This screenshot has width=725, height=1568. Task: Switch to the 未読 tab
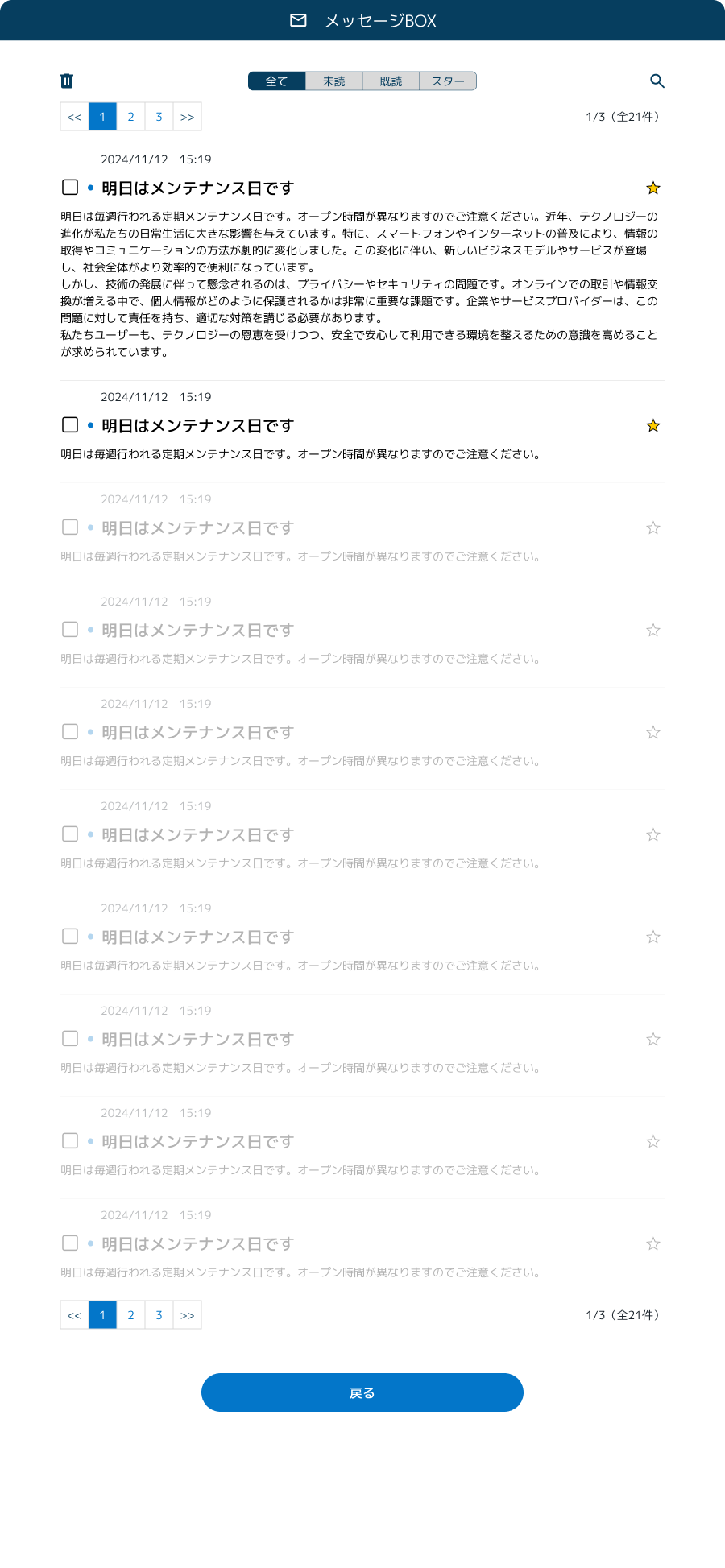click(334, 81)
